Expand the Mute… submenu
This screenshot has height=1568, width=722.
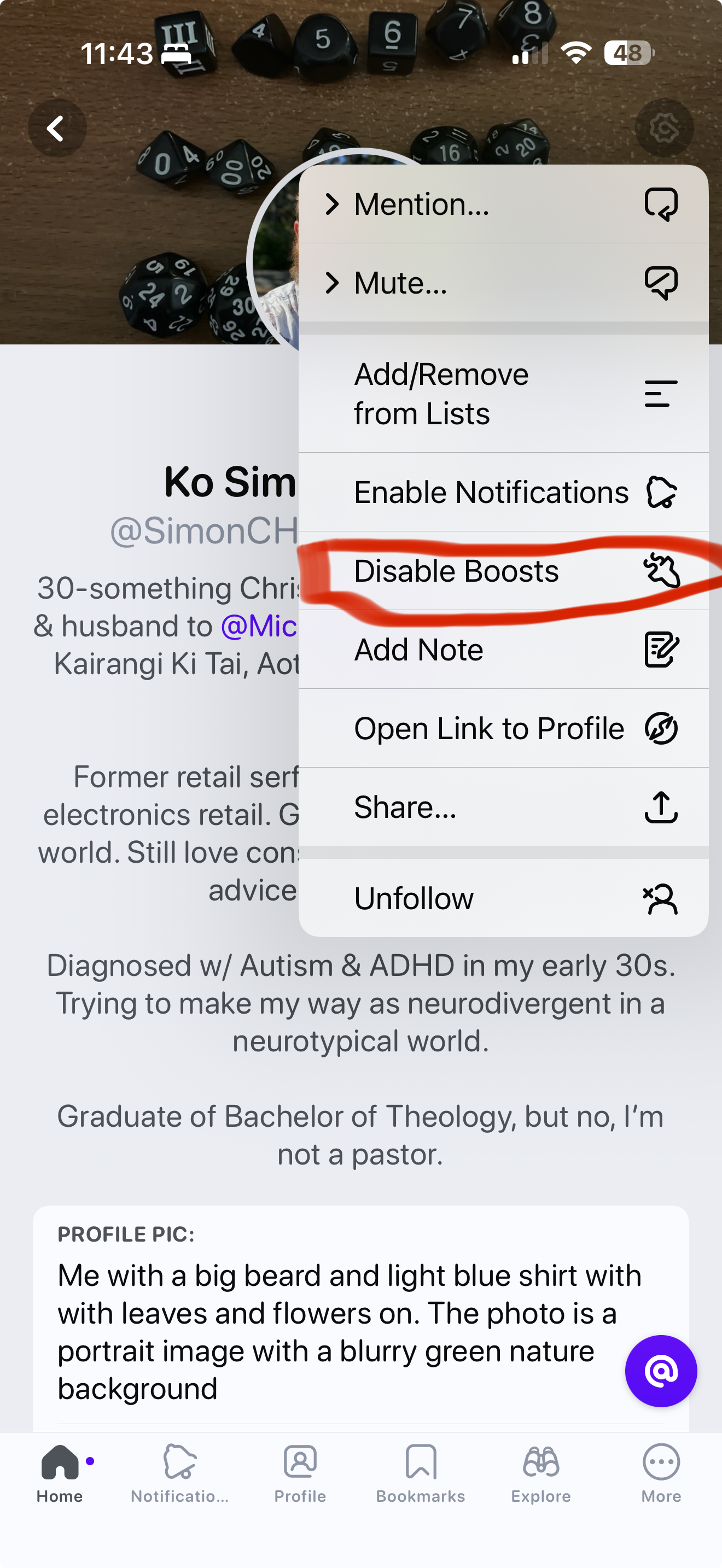(x=503, y=283)
